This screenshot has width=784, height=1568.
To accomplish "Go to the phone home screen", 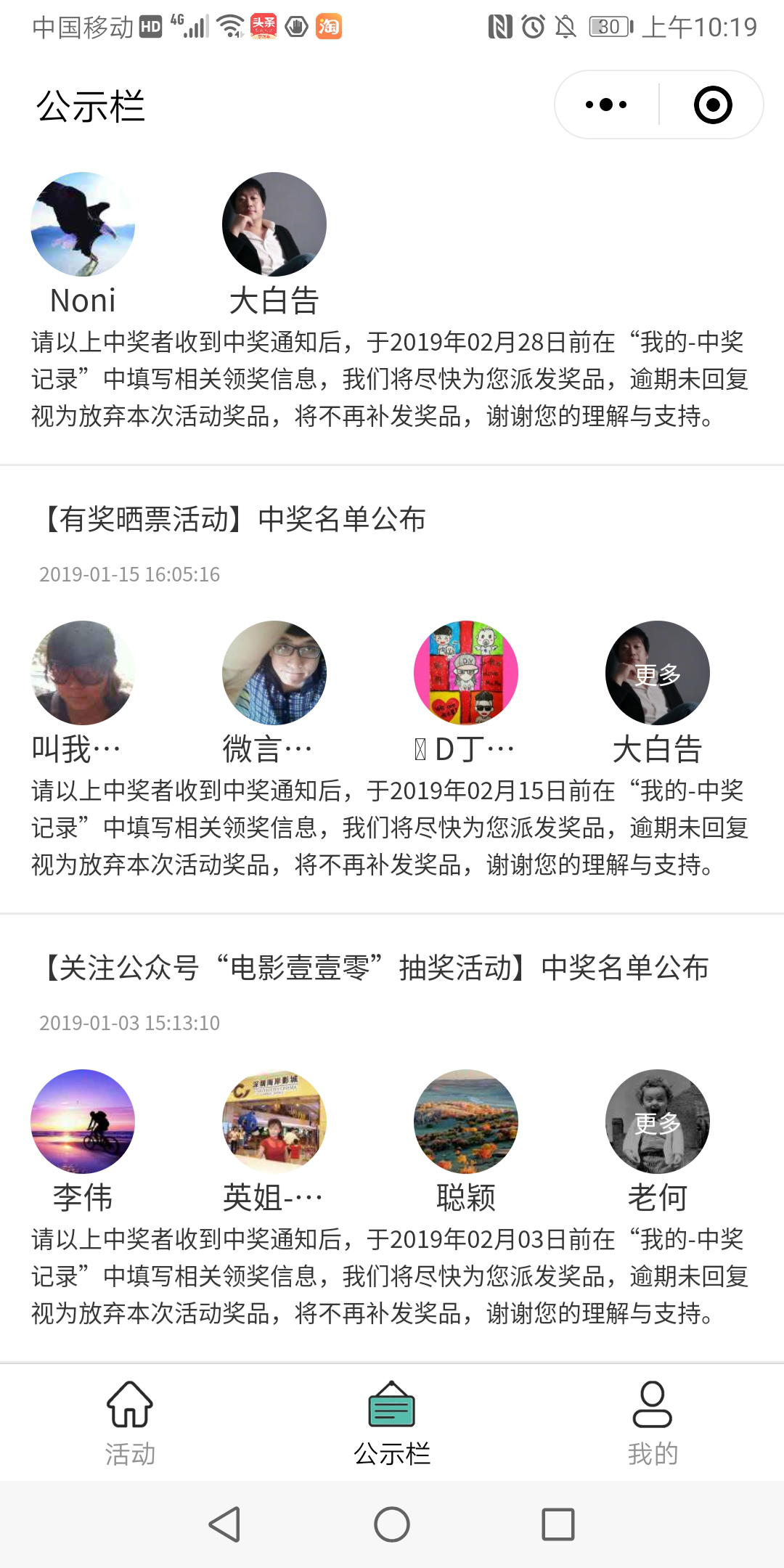I will (392, 1524).
